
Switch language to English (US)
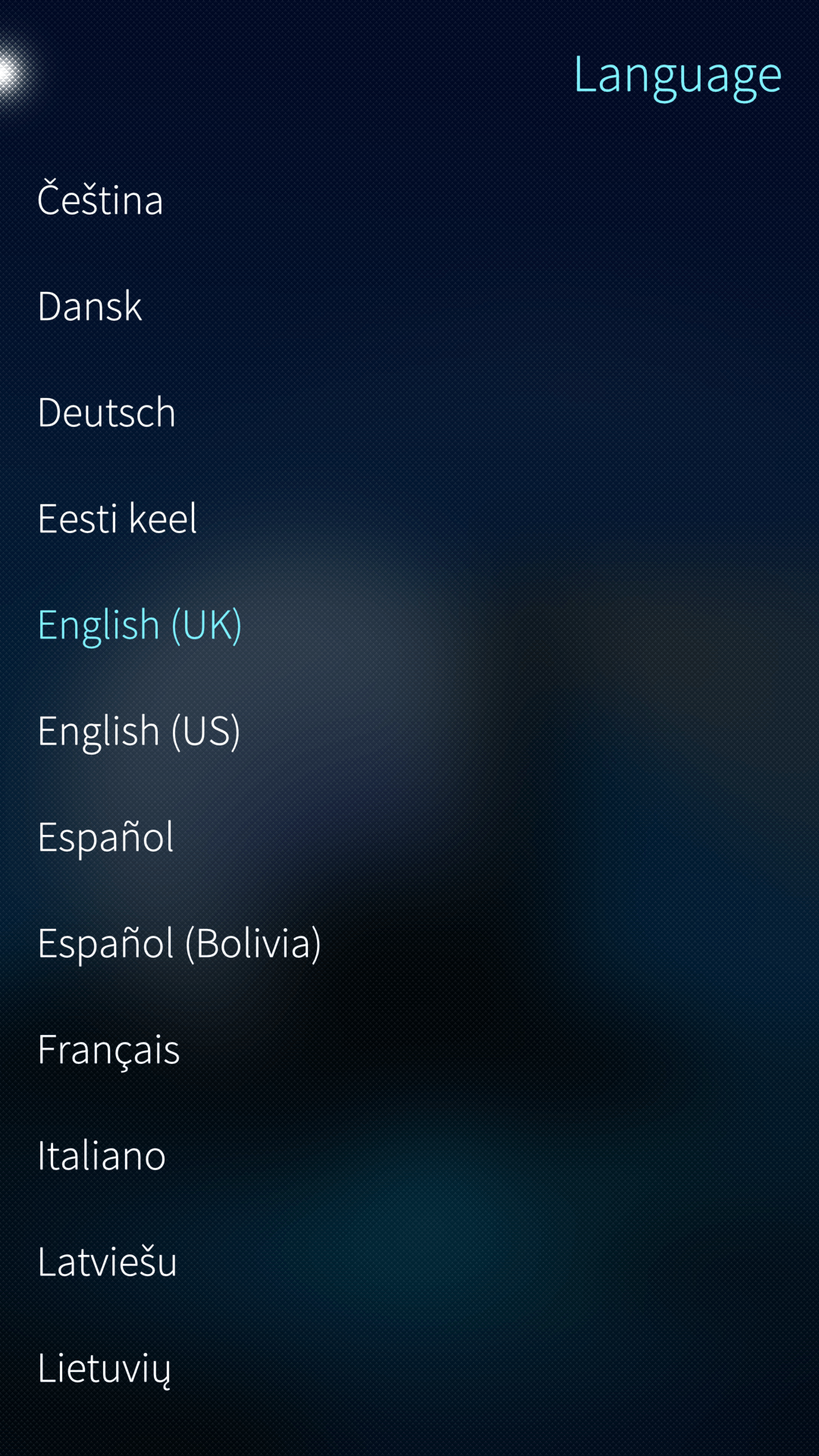409,731
